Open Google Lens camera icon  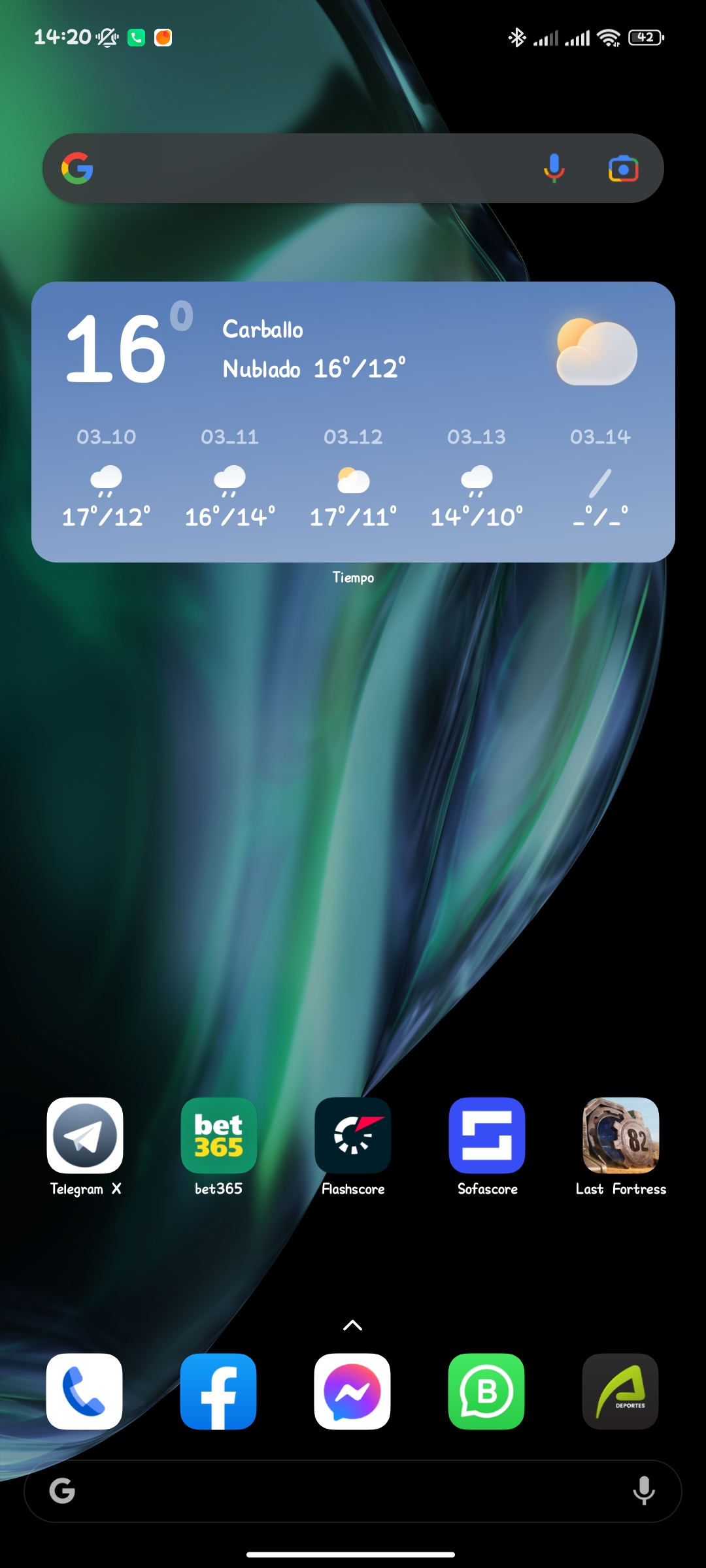[x=623, y=169]
